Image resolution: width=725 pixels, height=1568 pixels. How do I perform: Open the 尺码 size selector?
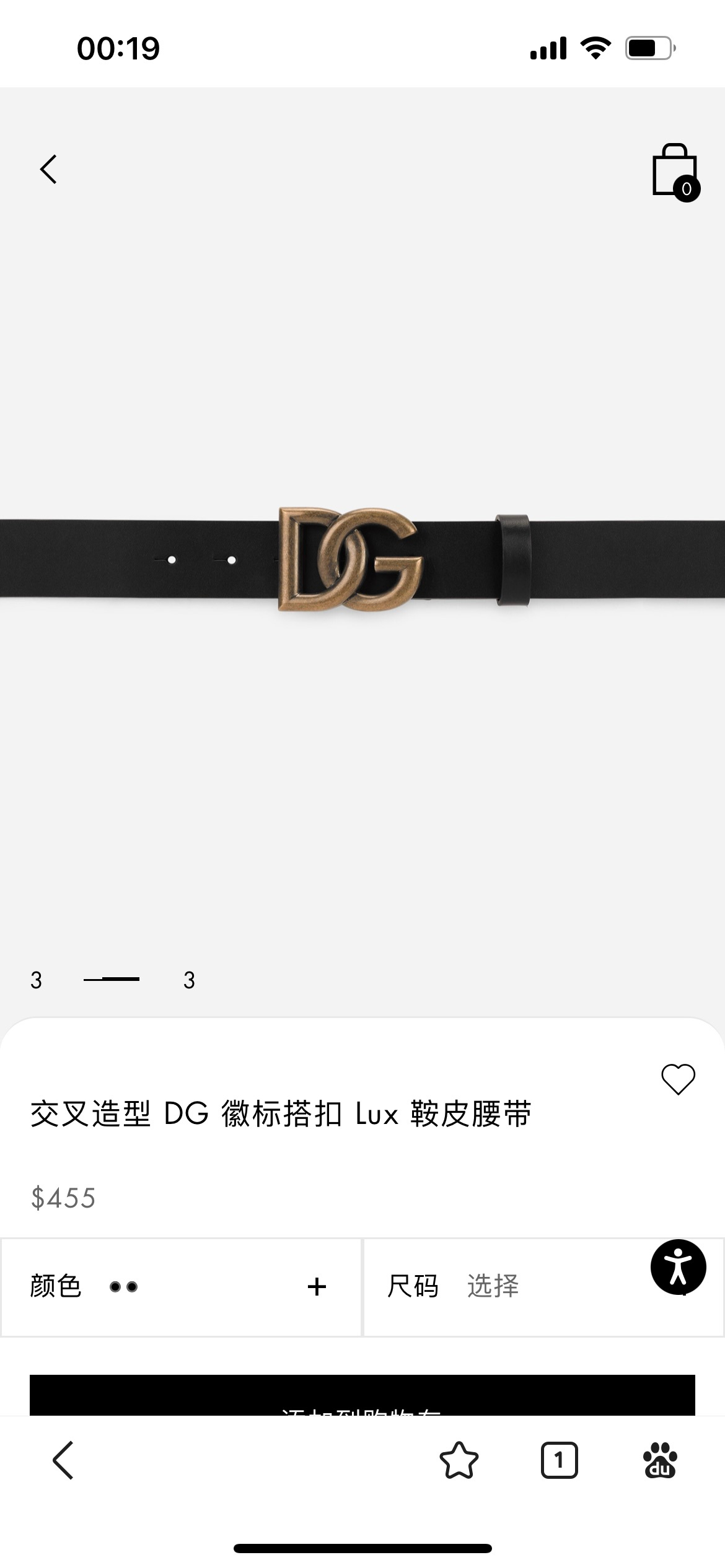point(543,1287)
